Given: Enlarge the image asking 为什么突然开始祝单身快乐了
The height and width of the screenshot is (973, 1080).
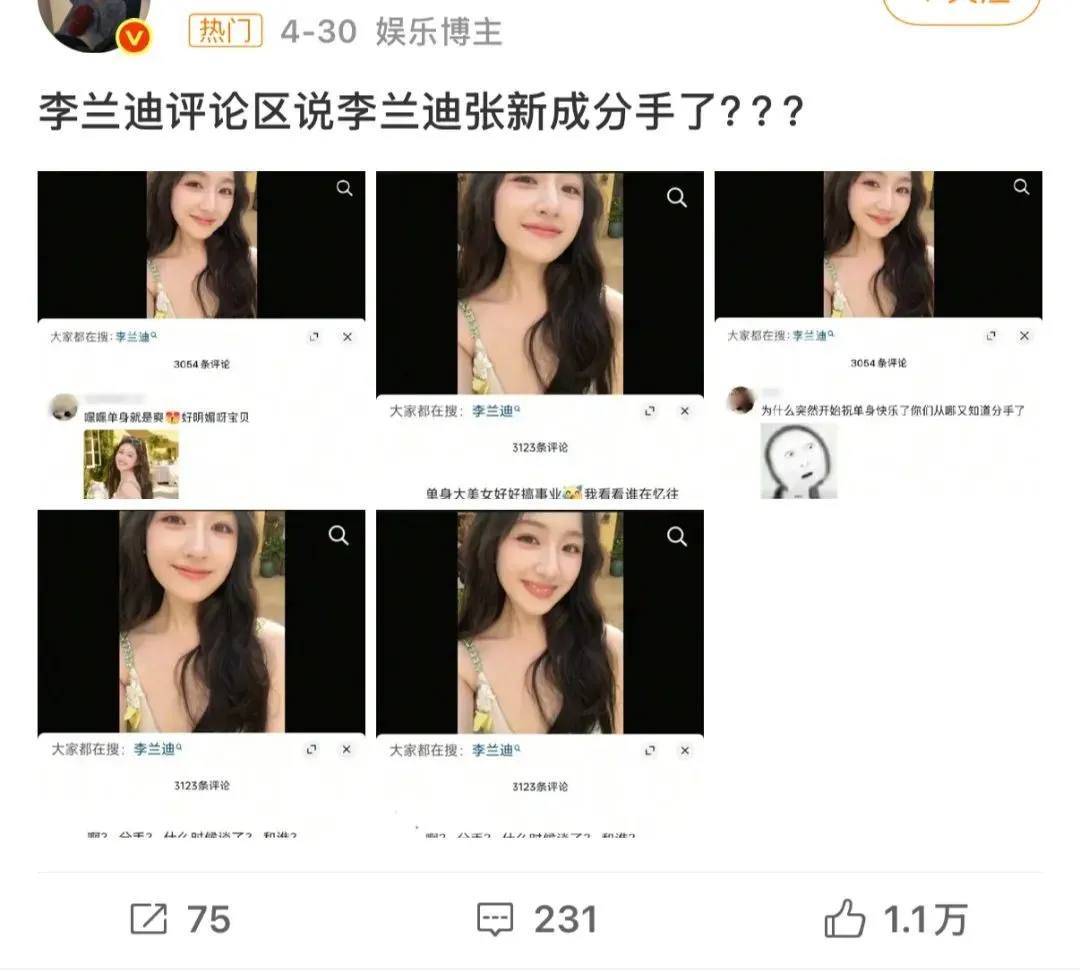Looking at the screenshot, I should (877, 335).
